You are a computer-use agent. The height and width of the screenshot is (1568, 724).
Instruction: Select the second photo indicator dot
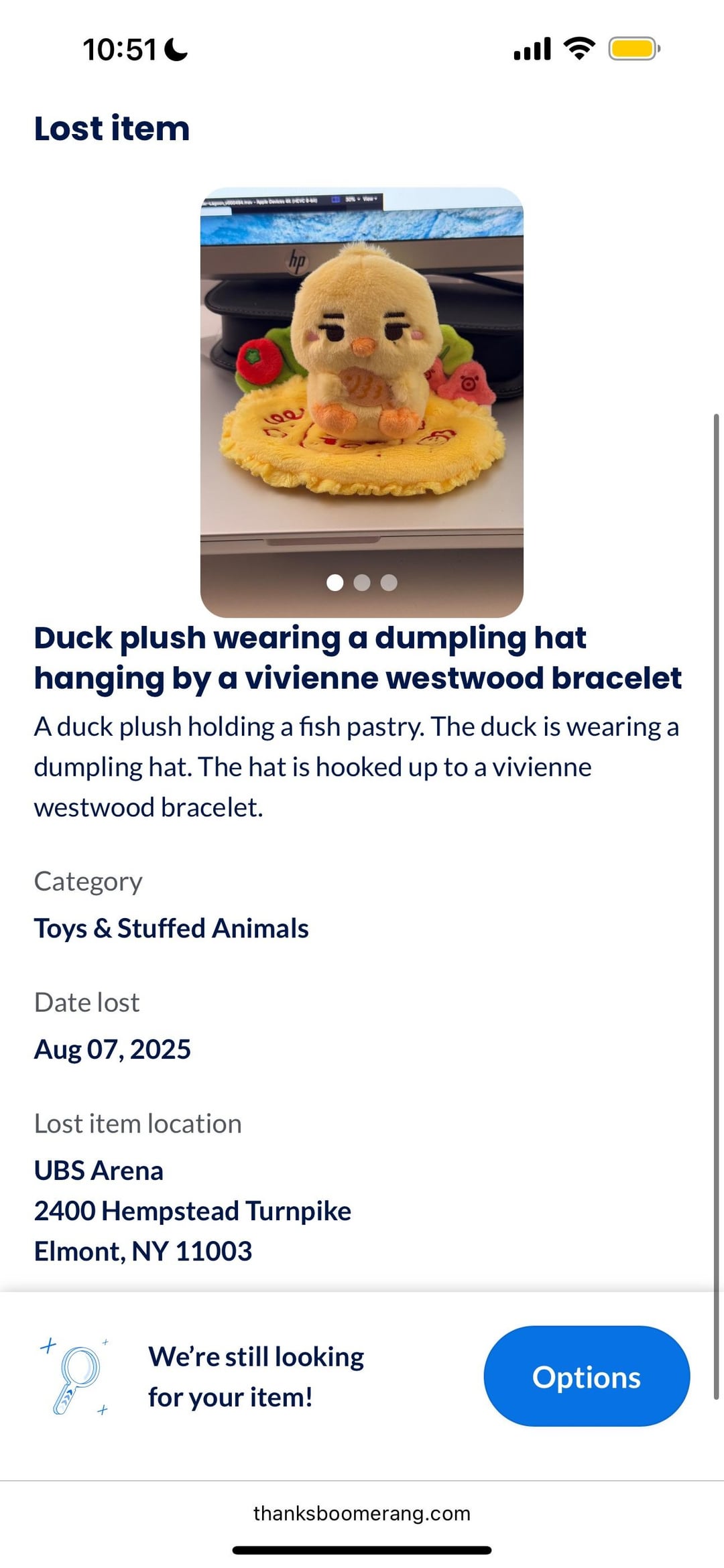pos(362,582)
